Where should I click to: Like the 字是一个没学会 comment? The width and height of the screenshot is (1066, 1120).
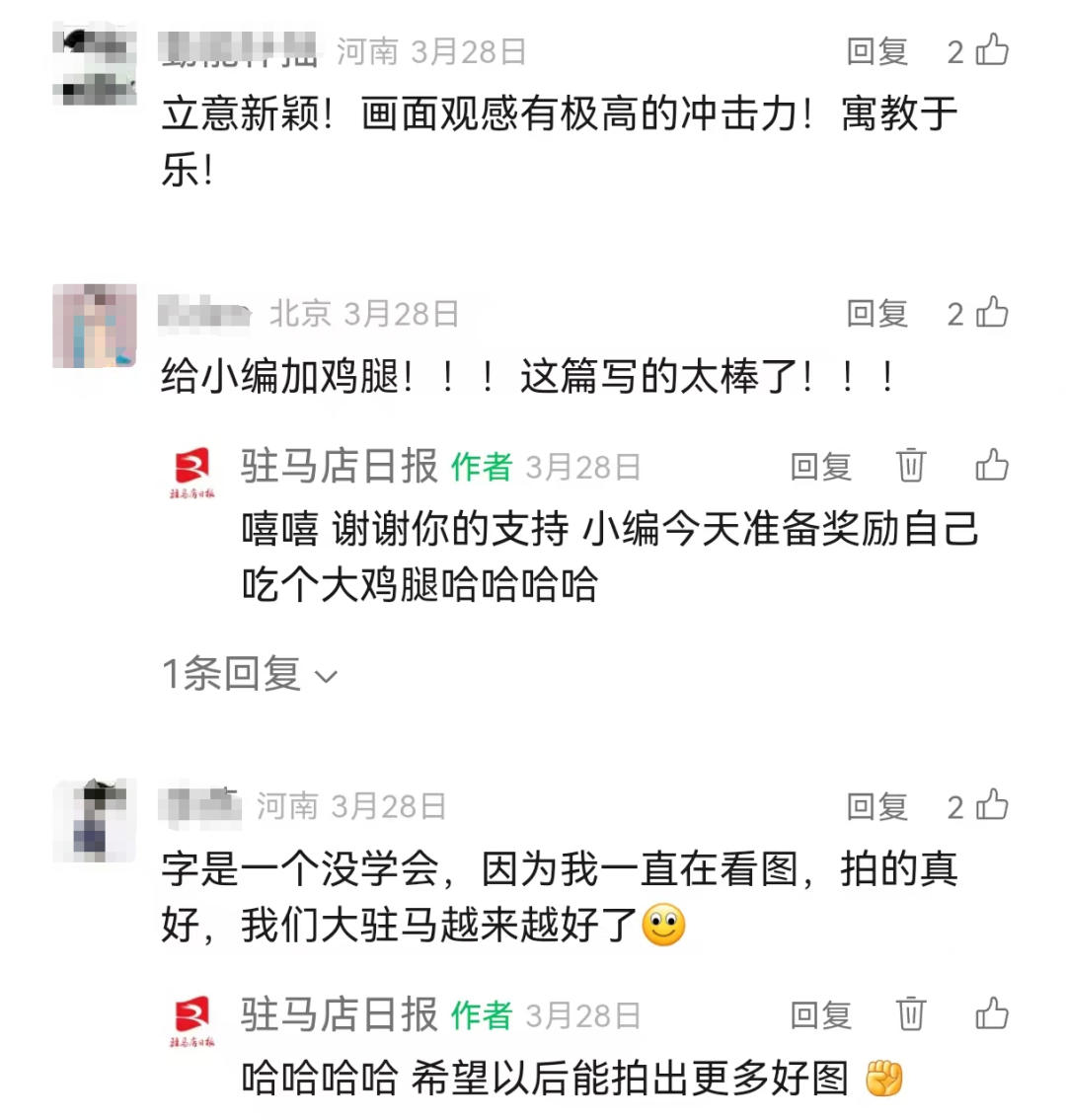992,805
